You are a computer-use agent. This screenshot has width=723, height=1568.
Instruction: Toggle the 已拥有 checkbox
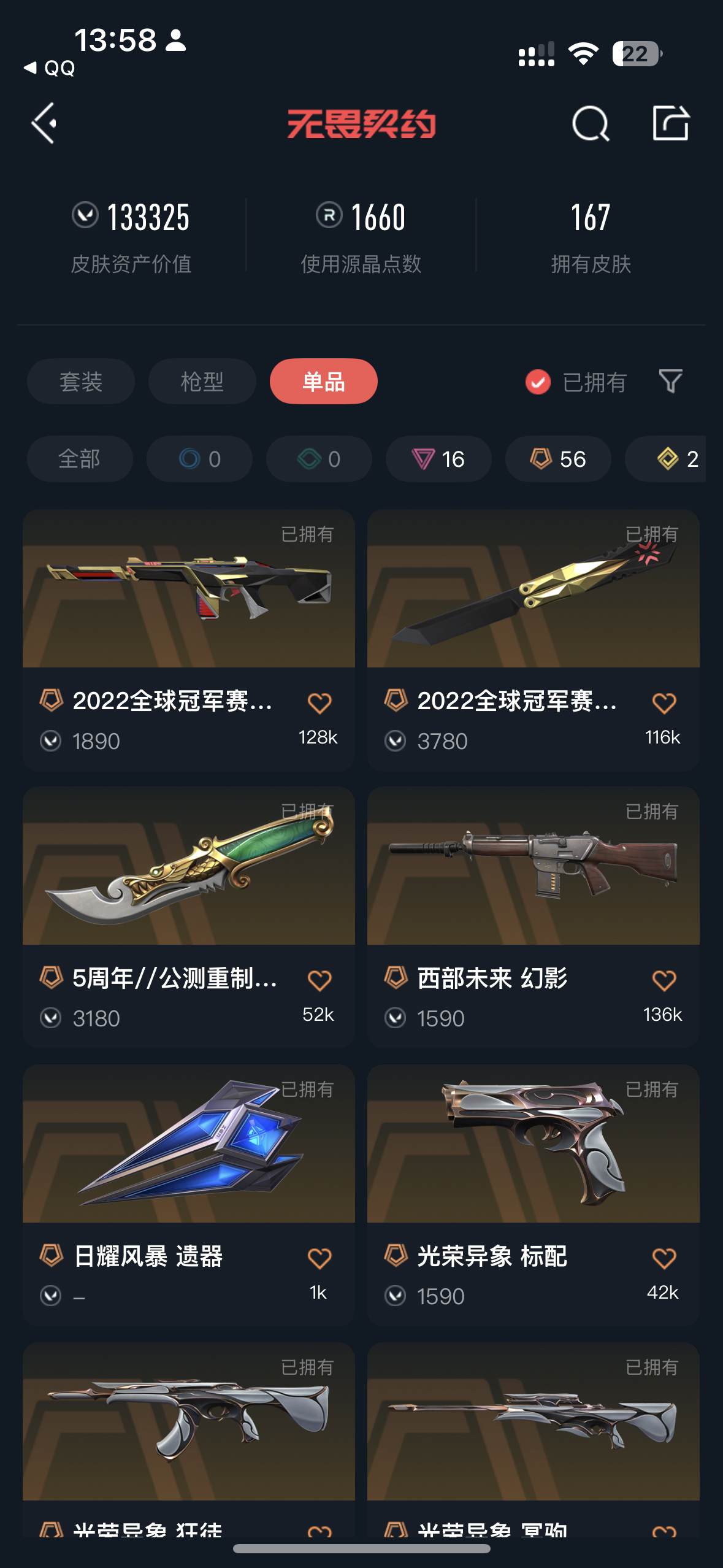pyautogui.click(x=538, y=382)
